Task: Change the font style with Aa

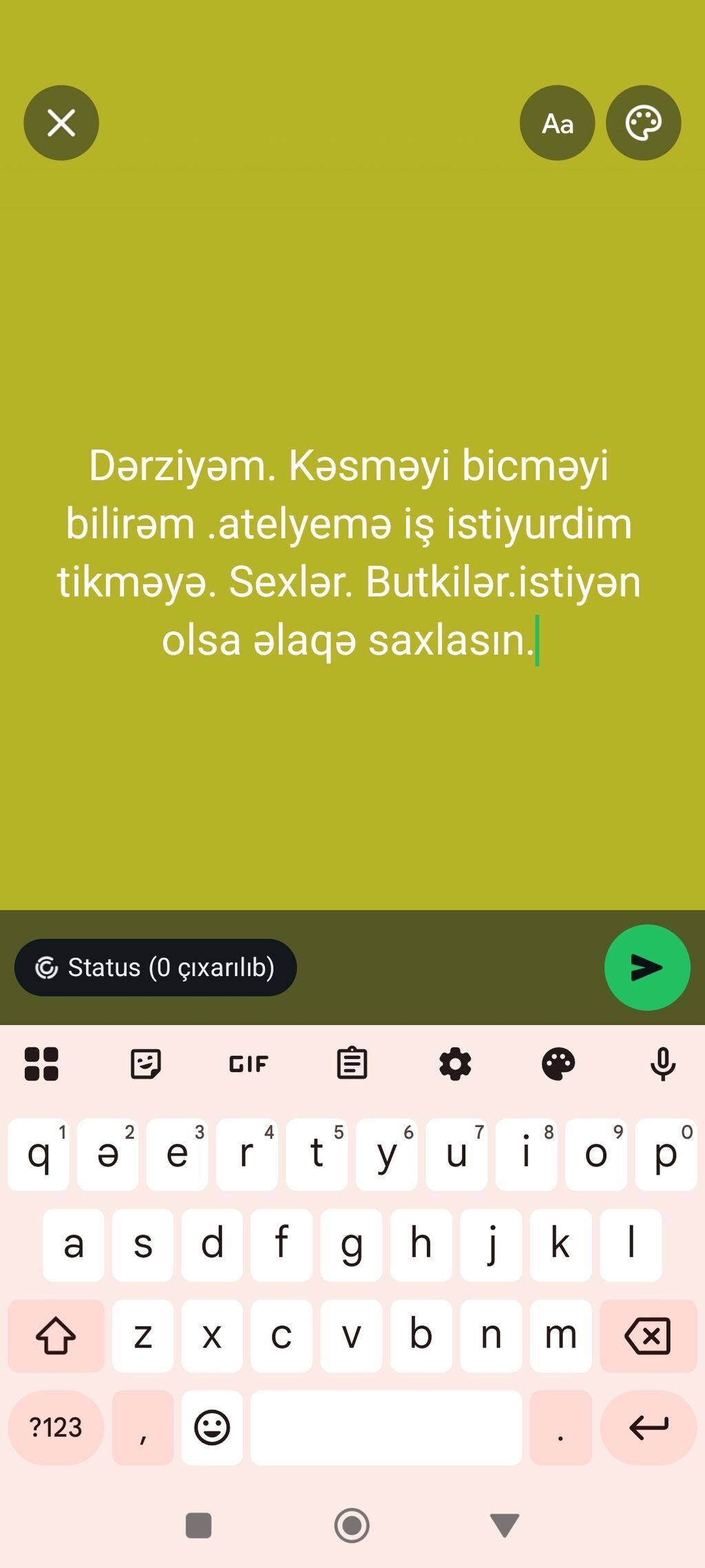Action: point(557,123)
